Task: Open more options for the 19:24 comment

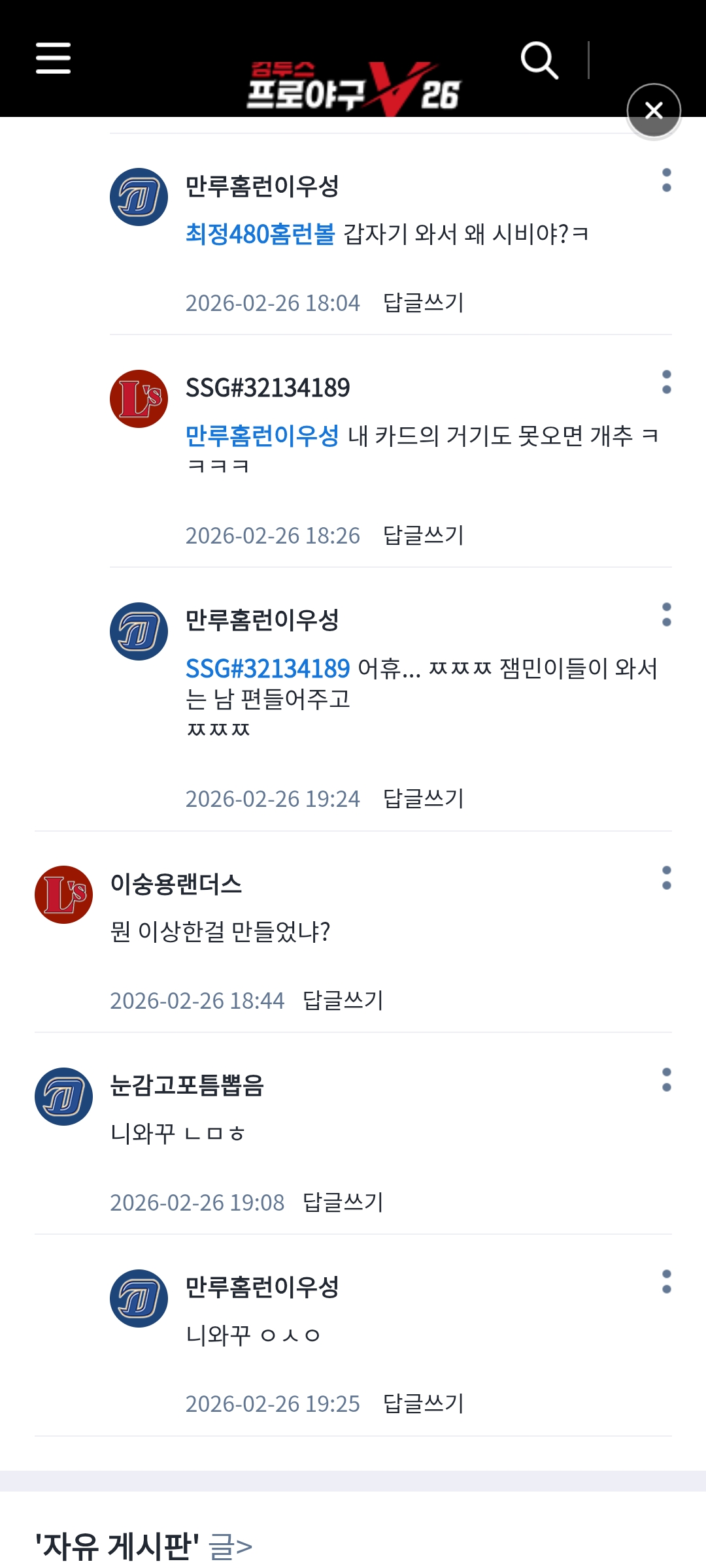Action: [x=666, y=615]
